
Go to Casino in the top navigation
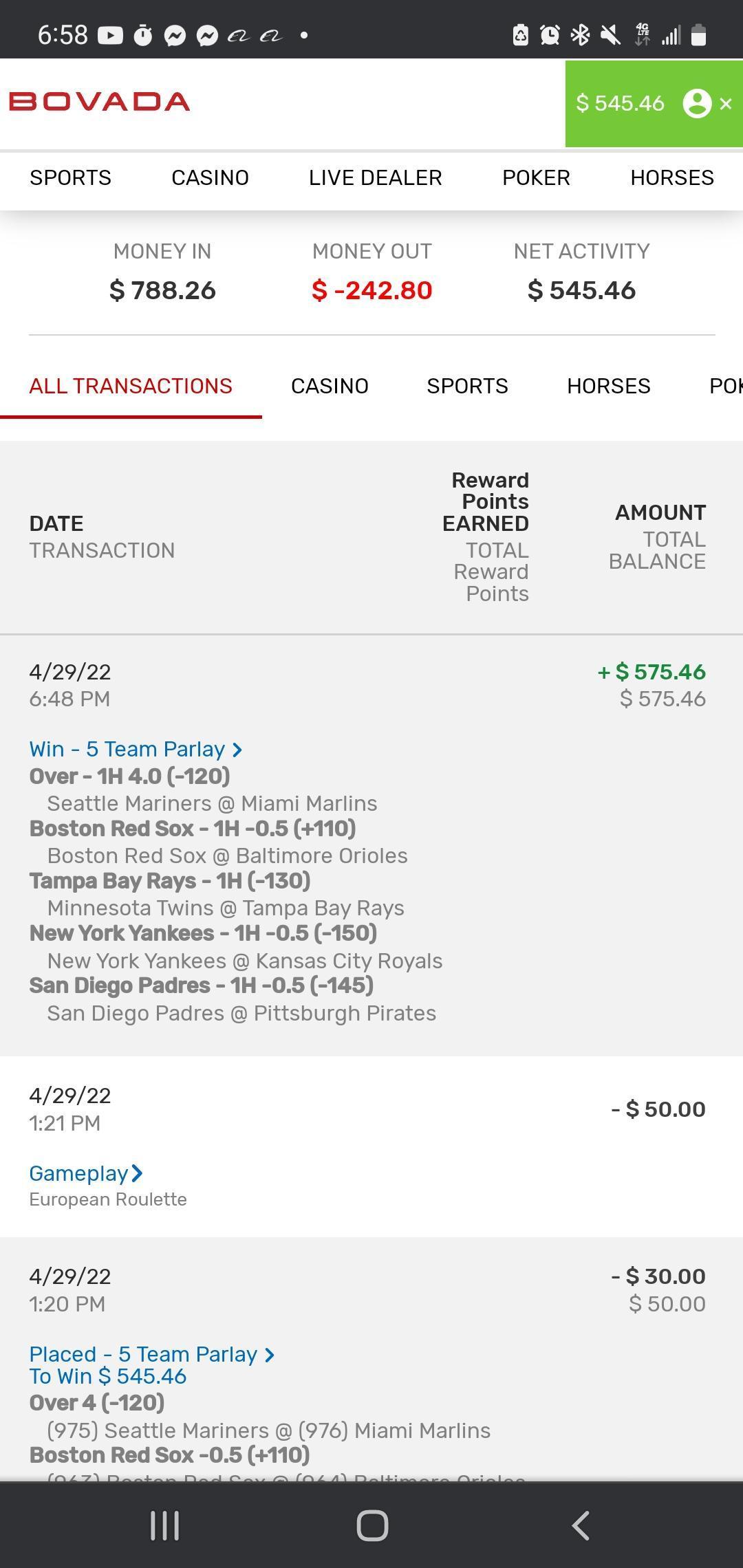click(x=210, y=177)
